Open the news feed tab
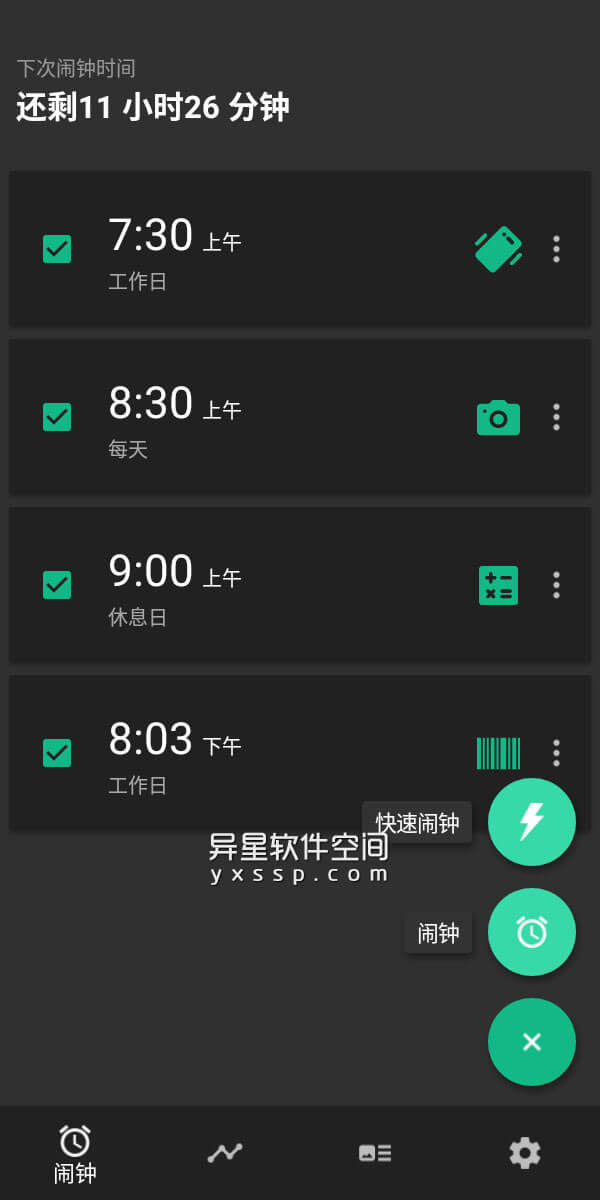Screen dimensions: 600x1200 click(x=375, y=1153)
